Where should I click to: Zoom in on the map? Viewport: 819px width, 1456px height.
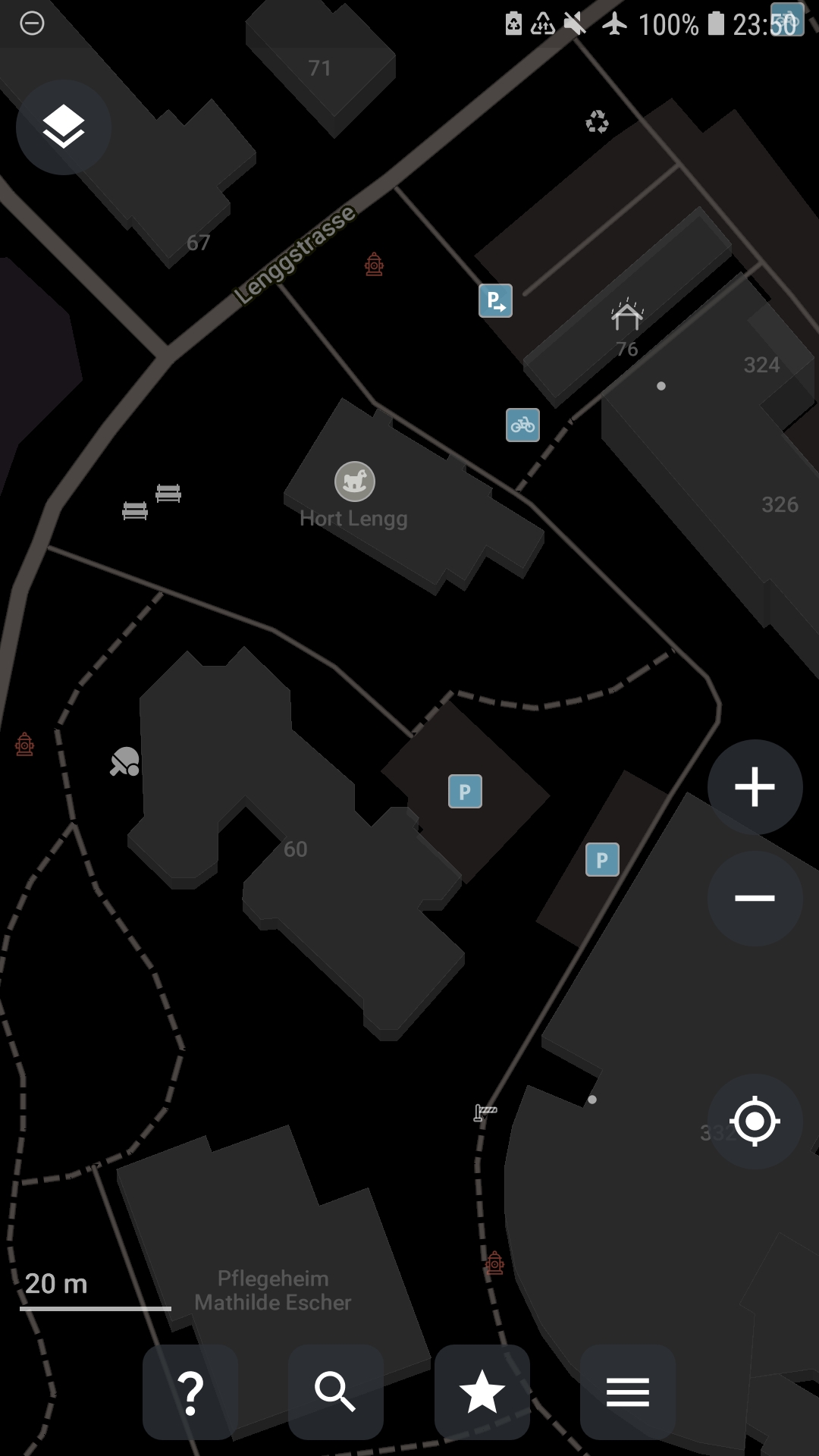coord(755,786)
